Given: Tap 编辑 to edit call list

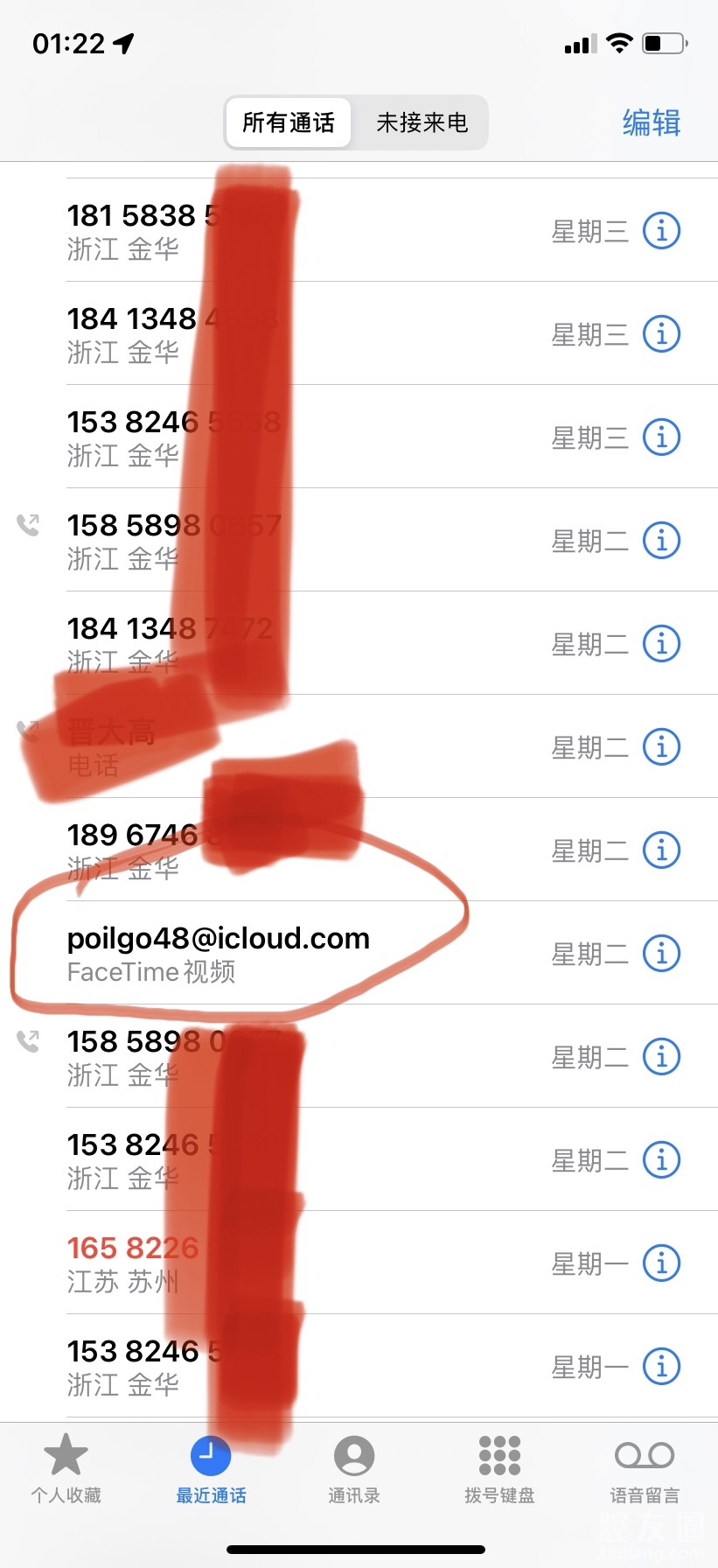Looking at the screenshot, I should pyautogui.click(x=651, y=122).
